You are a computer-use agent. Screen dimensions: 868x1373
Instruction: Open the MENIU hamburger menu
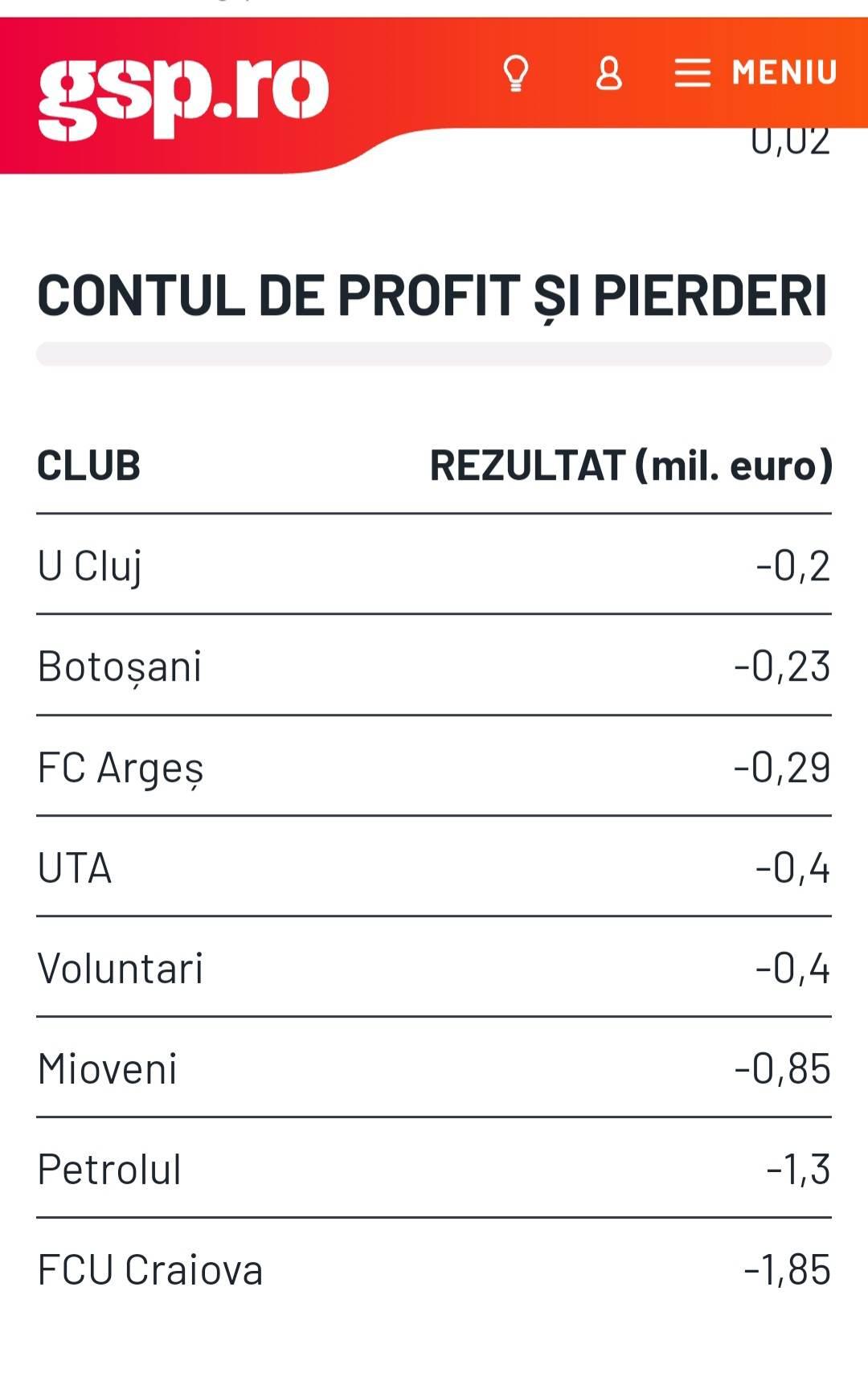click(x=755, y=72)
